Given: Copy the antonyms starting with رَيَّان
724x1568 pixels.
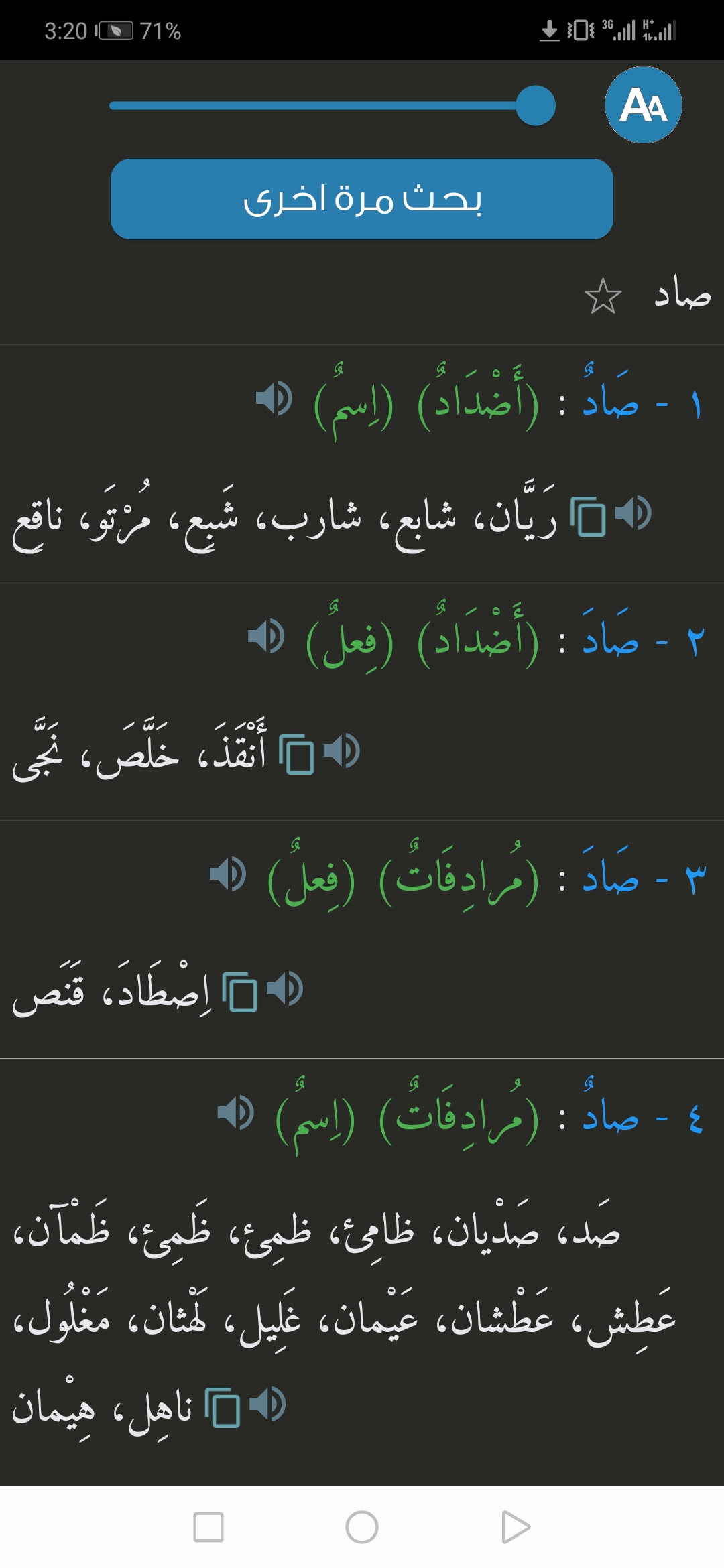Looking at the screenshot, I should click(588, 517).
